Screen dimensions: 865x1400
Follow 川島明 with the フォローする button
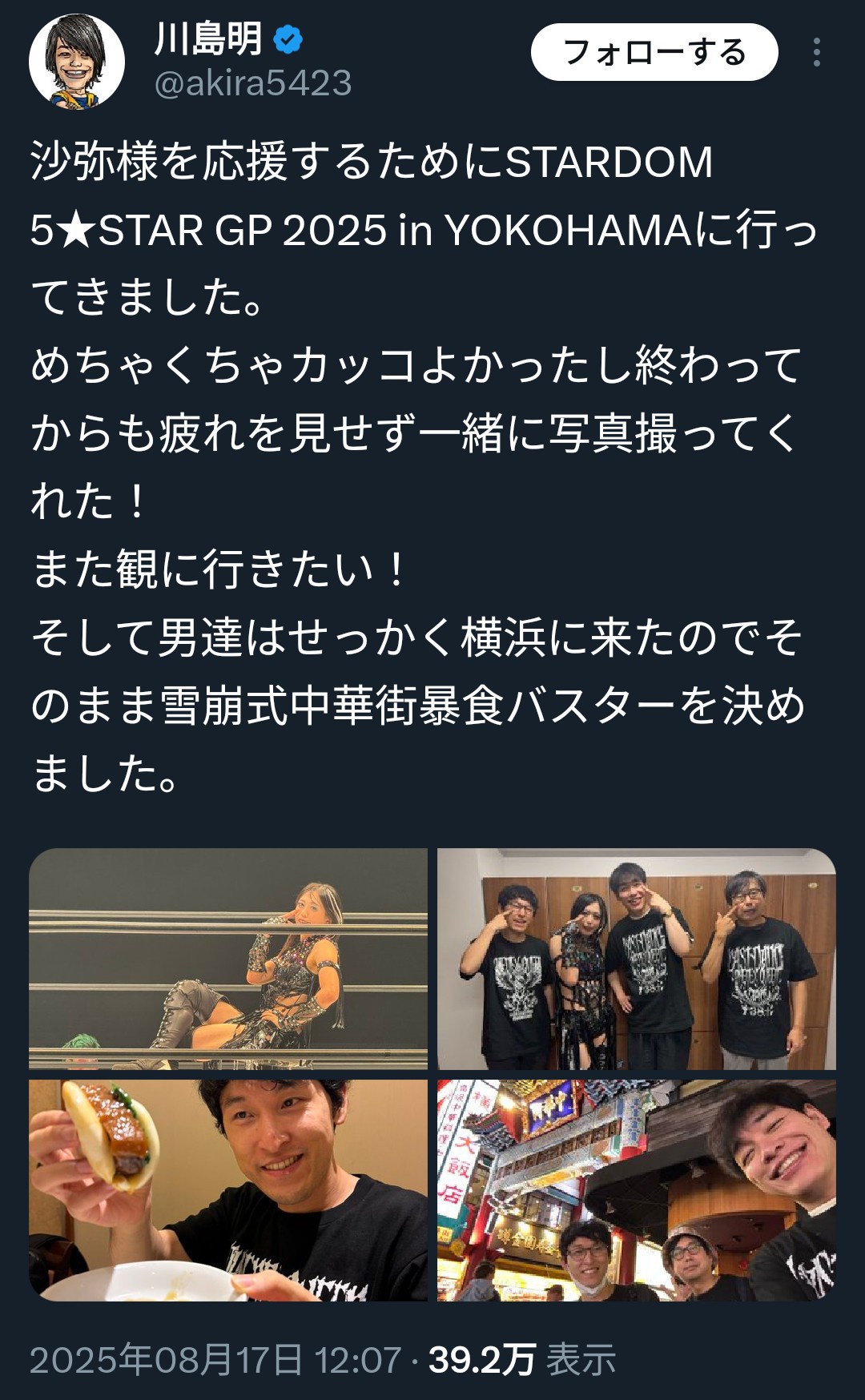pyautogui.click(x=654, y=52)
